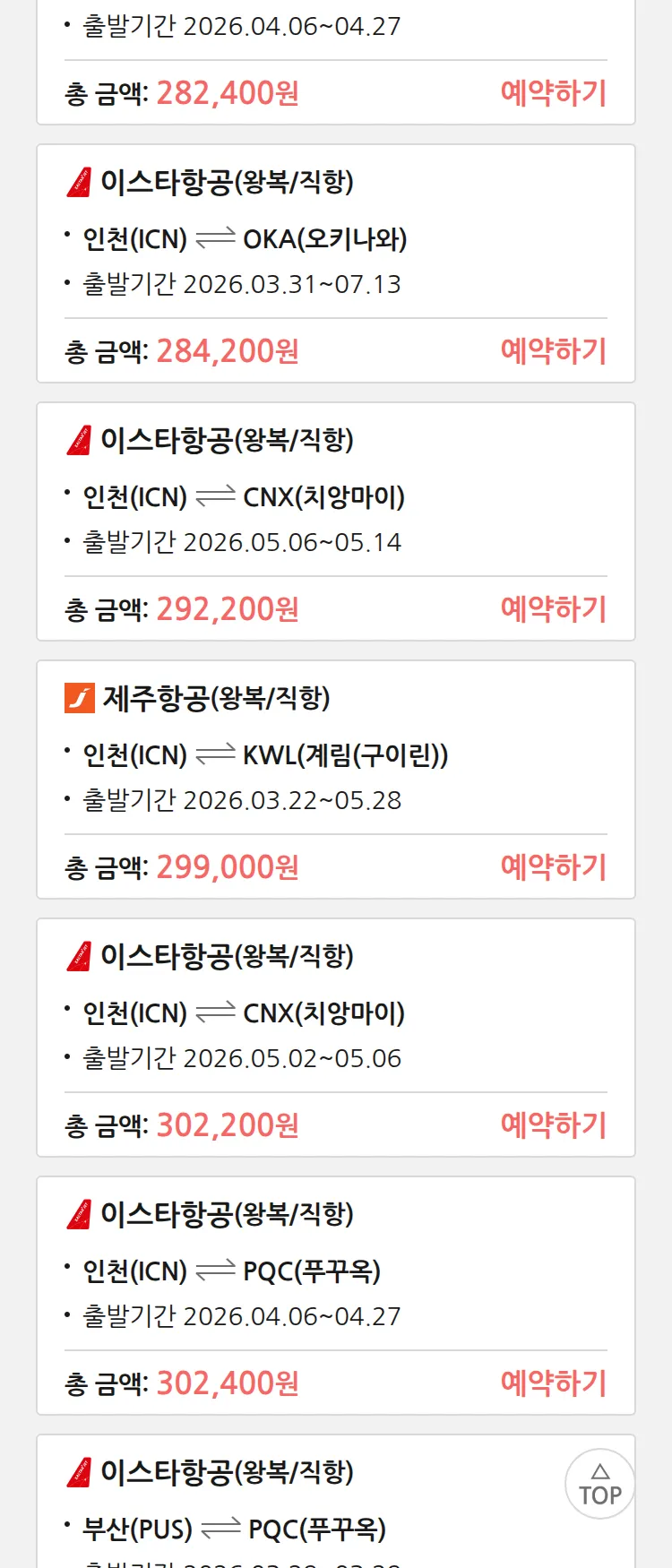Book the 302,400원 Phu Quoc flight
The image size is (672, 1568).
(x=553, y=1383)
